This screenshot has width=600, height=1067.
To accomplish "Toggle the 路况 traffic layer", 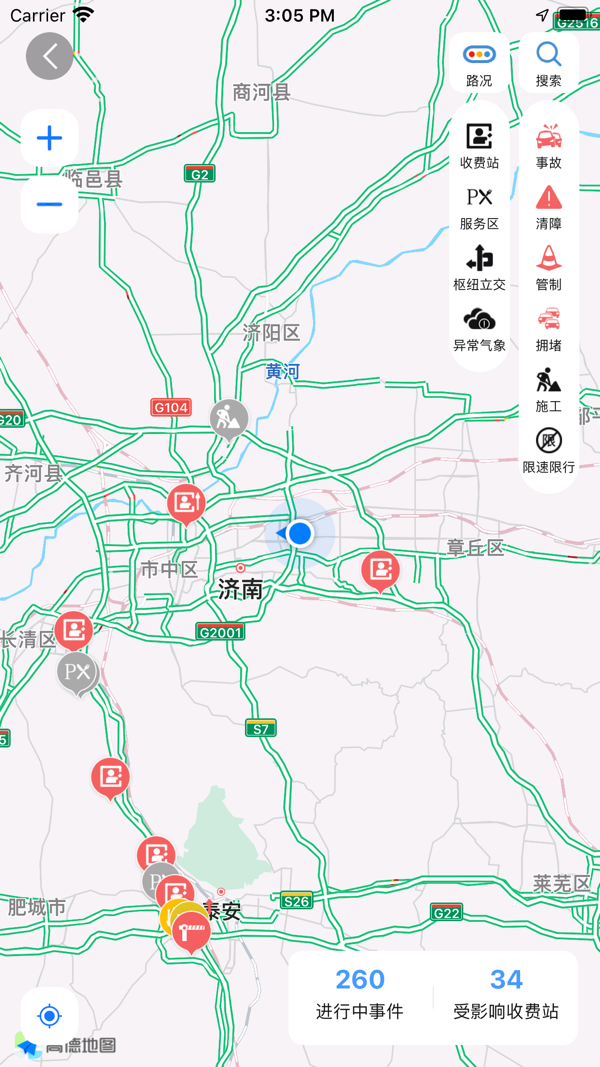I will 479,64.
